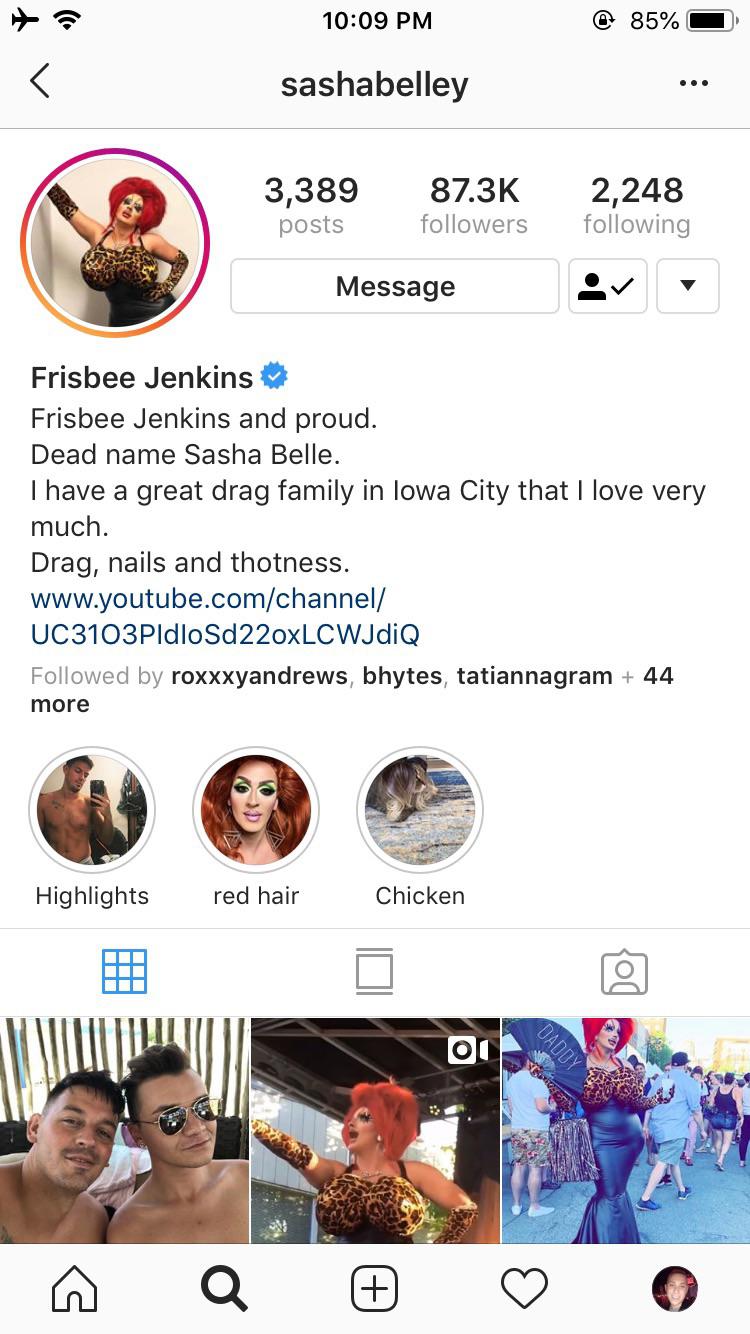Switch to the grid view tab
The width and height of the screenshot is (750, 1334).
click(124, 971)
